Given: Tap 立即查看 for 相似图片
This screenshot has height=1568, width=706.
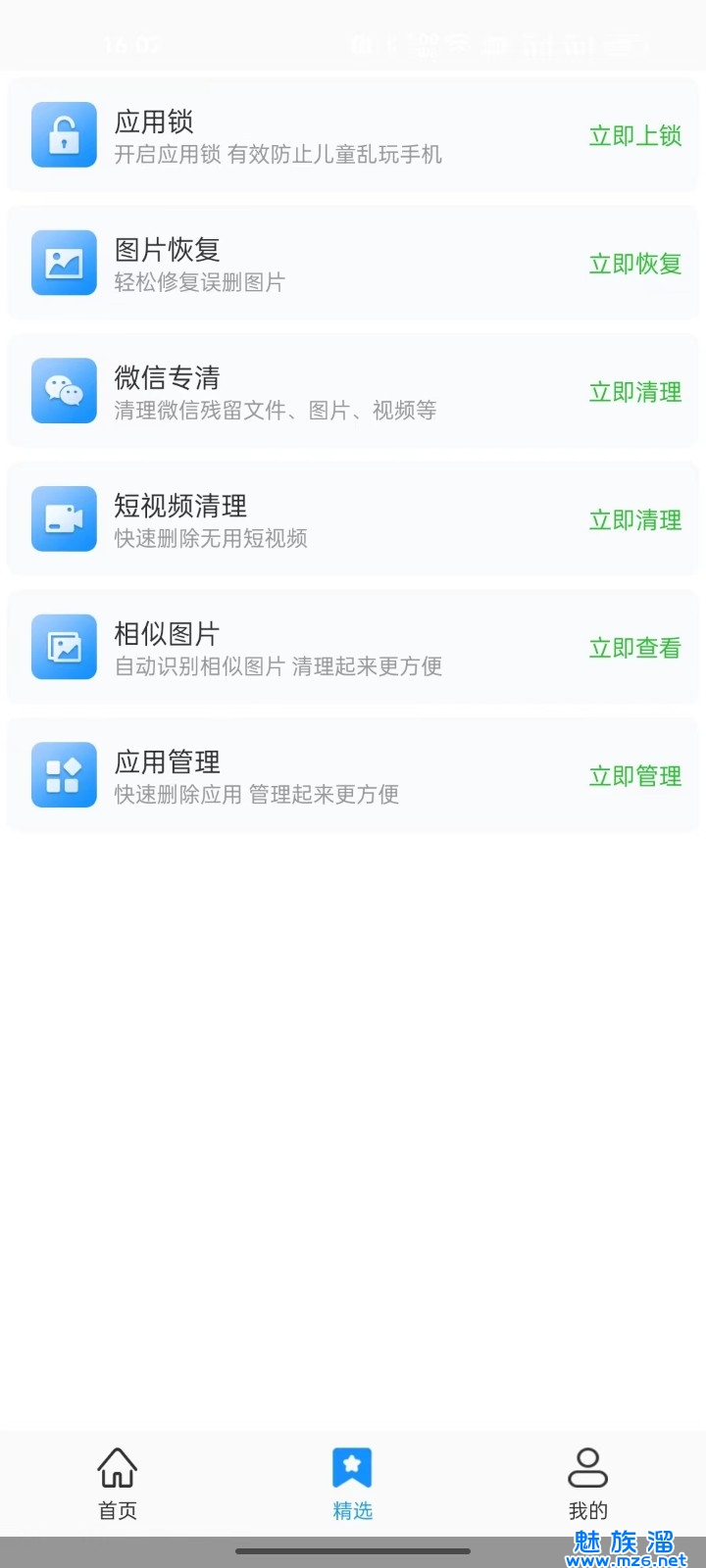Looking at the screenshot, I should tap(634, 648).
